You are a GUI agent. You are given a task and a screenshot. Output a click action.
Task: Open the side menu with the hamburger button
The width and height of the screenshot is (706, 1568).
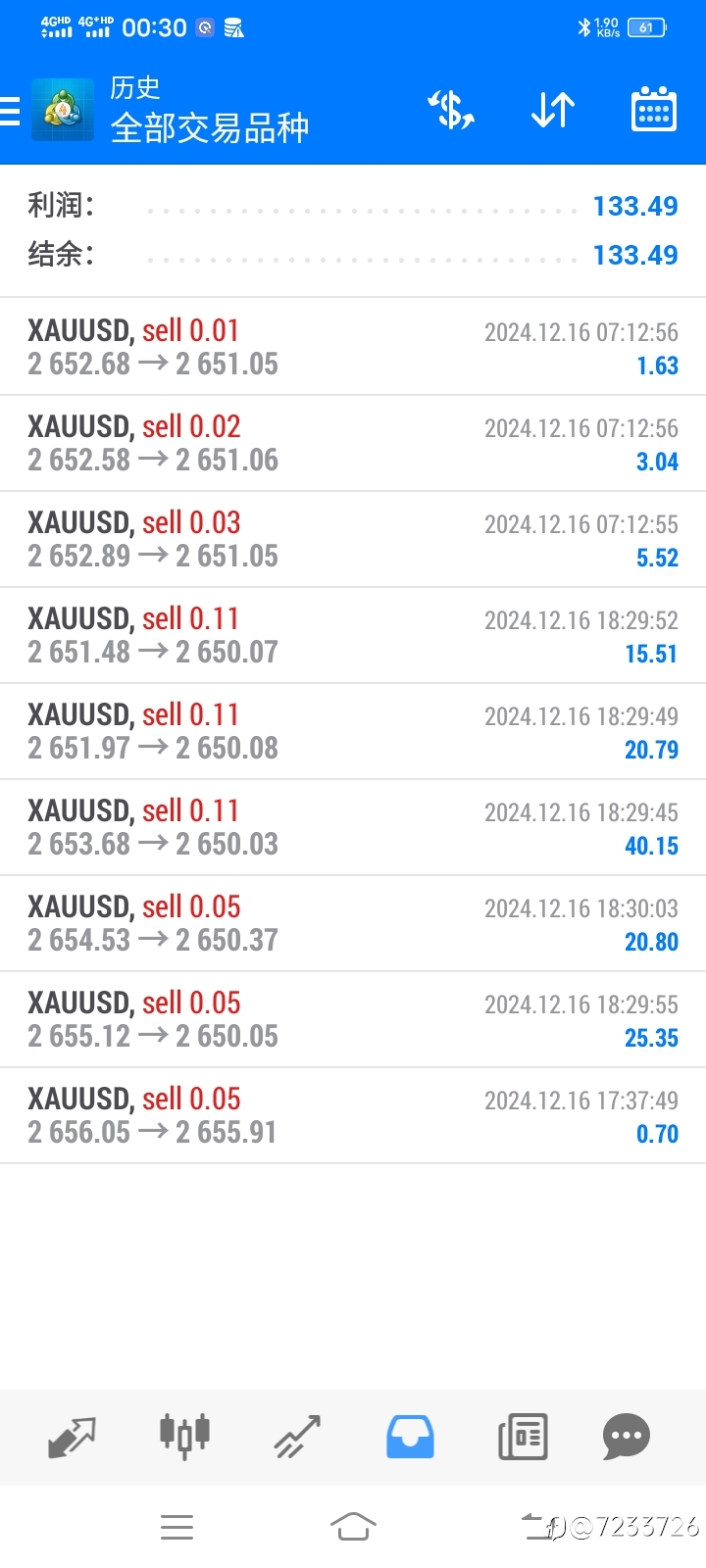point(10,111)
